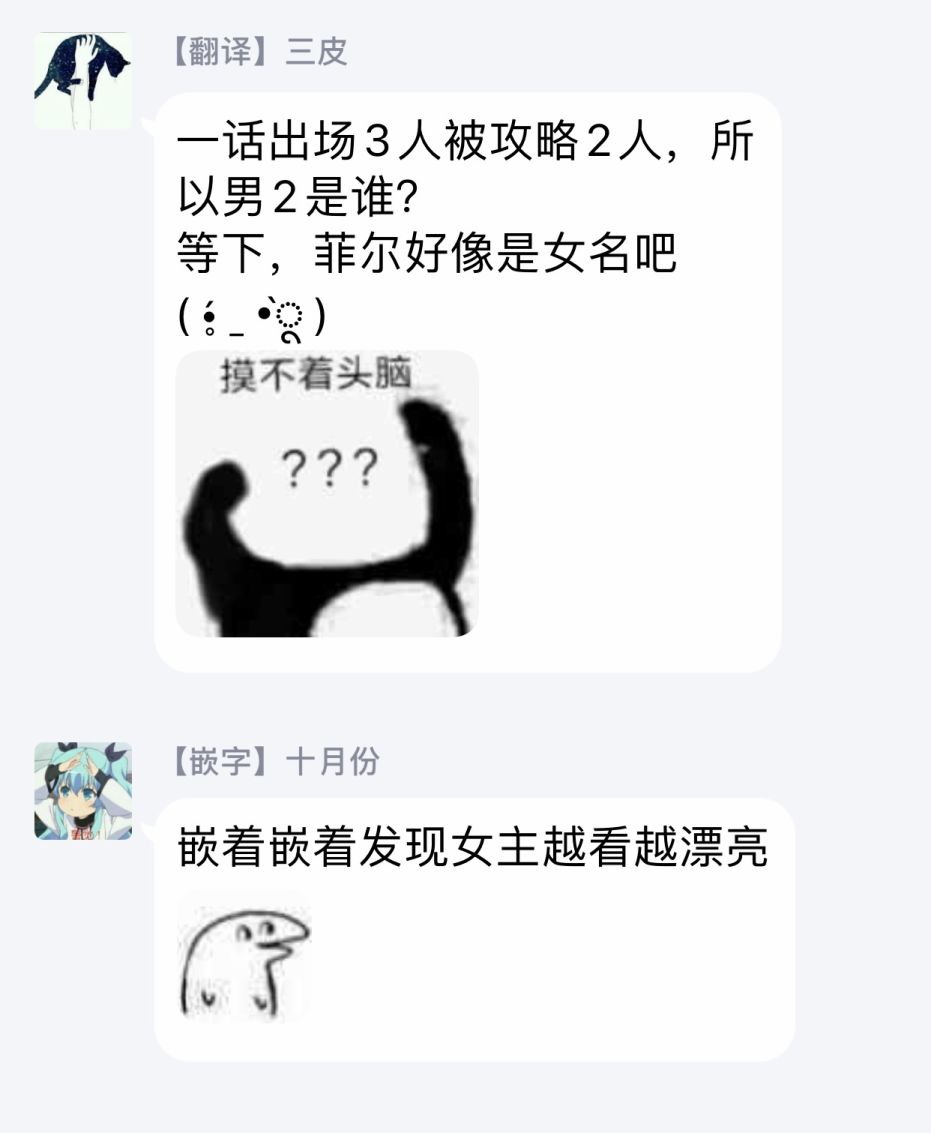Screen dimensions: 931x1133
Task: View the 摸不着头脑 meme image
Action: tap(327, 494)
